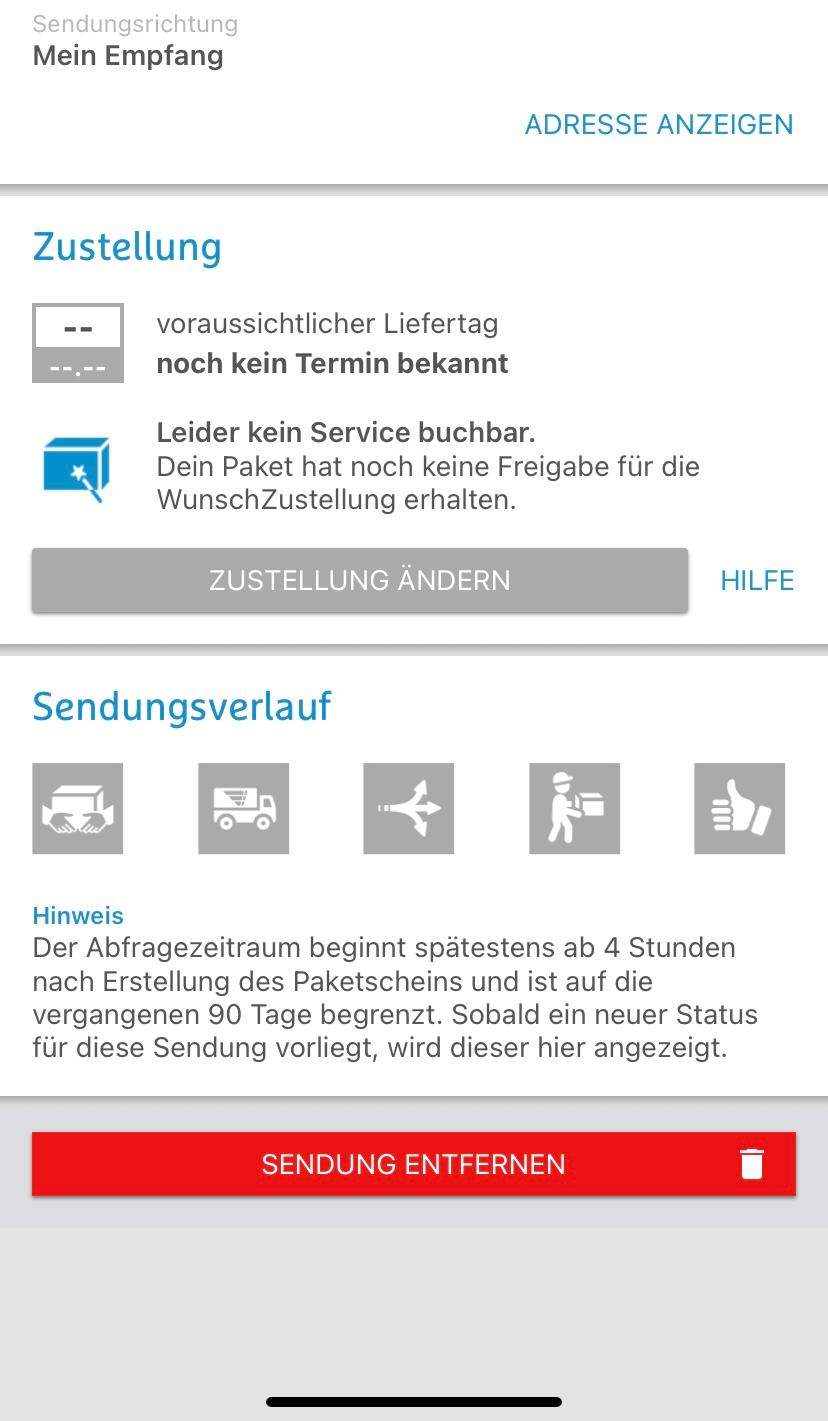828x1421 pixels.
Task: Click the Zustellung section heading
Action: (x=127, y=246)
